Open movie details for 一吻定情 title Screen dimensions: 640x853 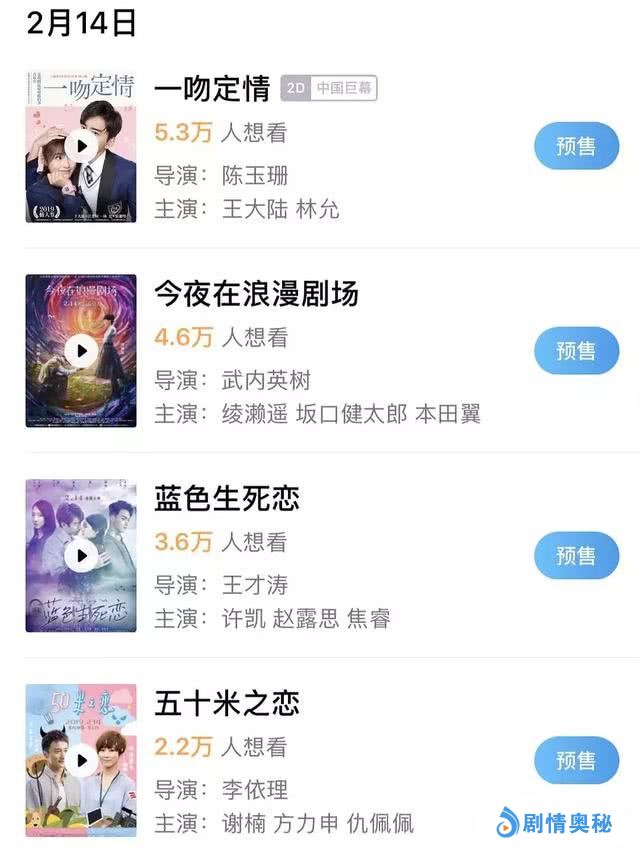coord(212,88)
